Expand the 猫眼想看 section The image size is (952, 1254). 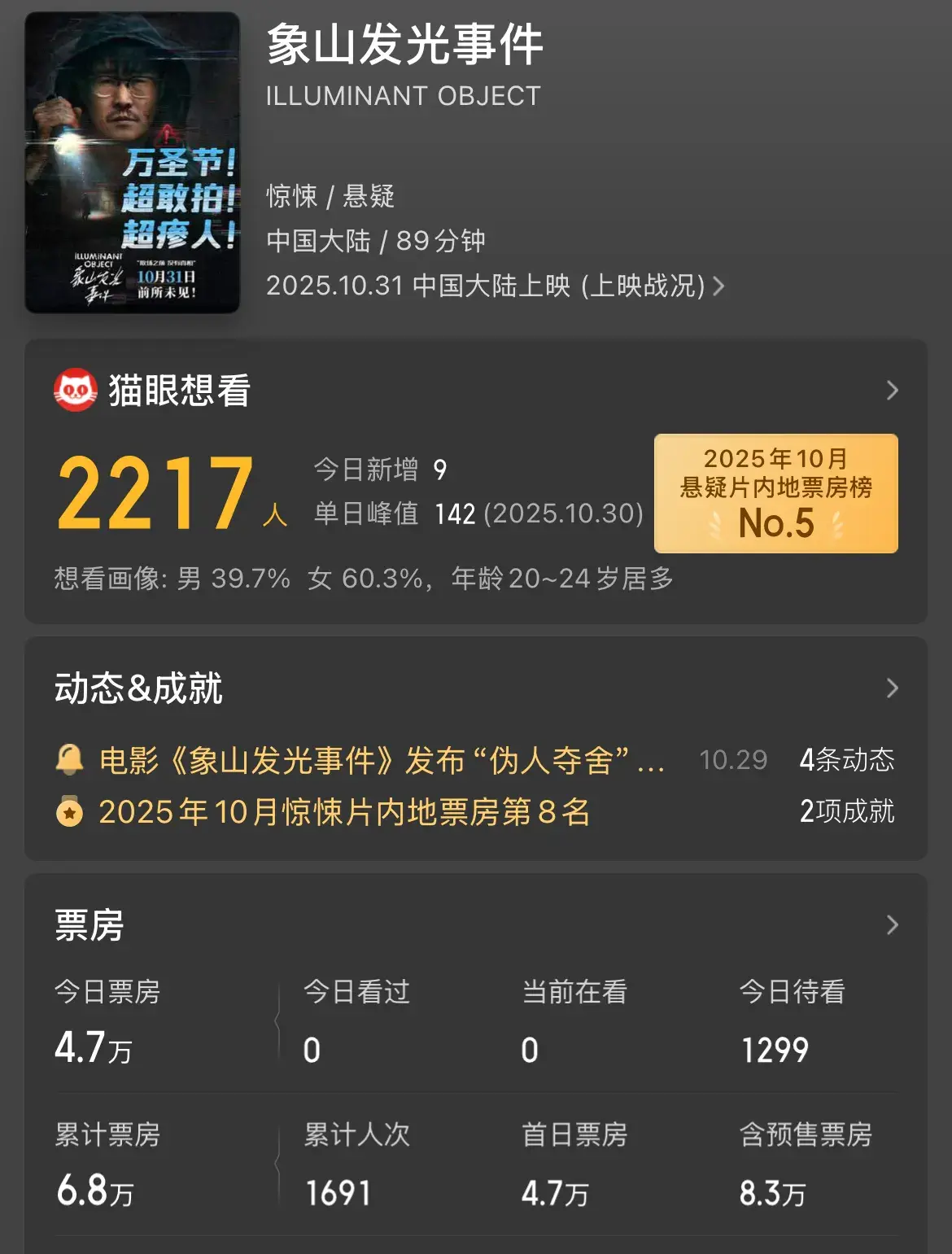tap(892, 391)
